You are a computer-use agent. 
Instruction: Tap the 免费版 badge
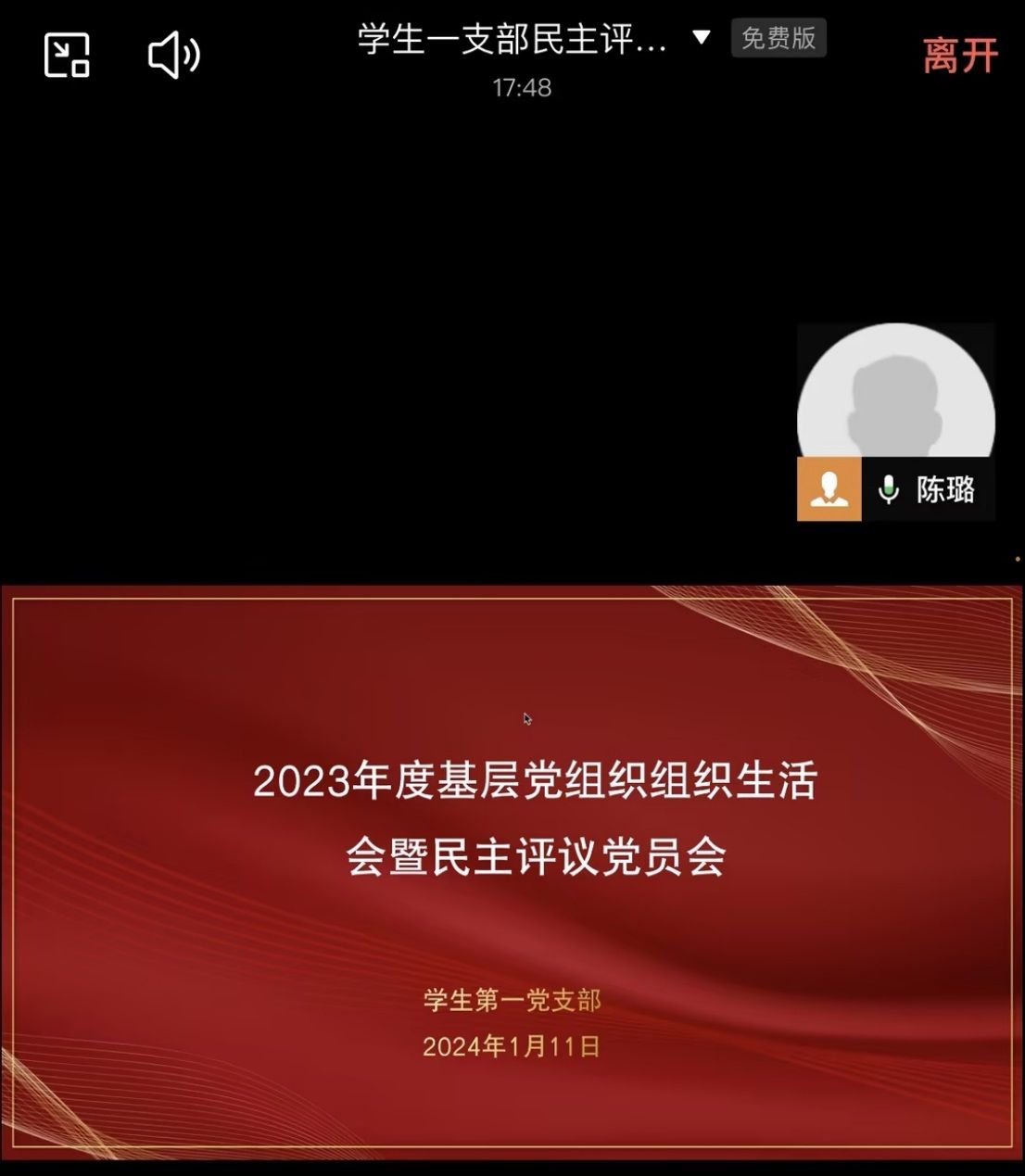point(778,38)
